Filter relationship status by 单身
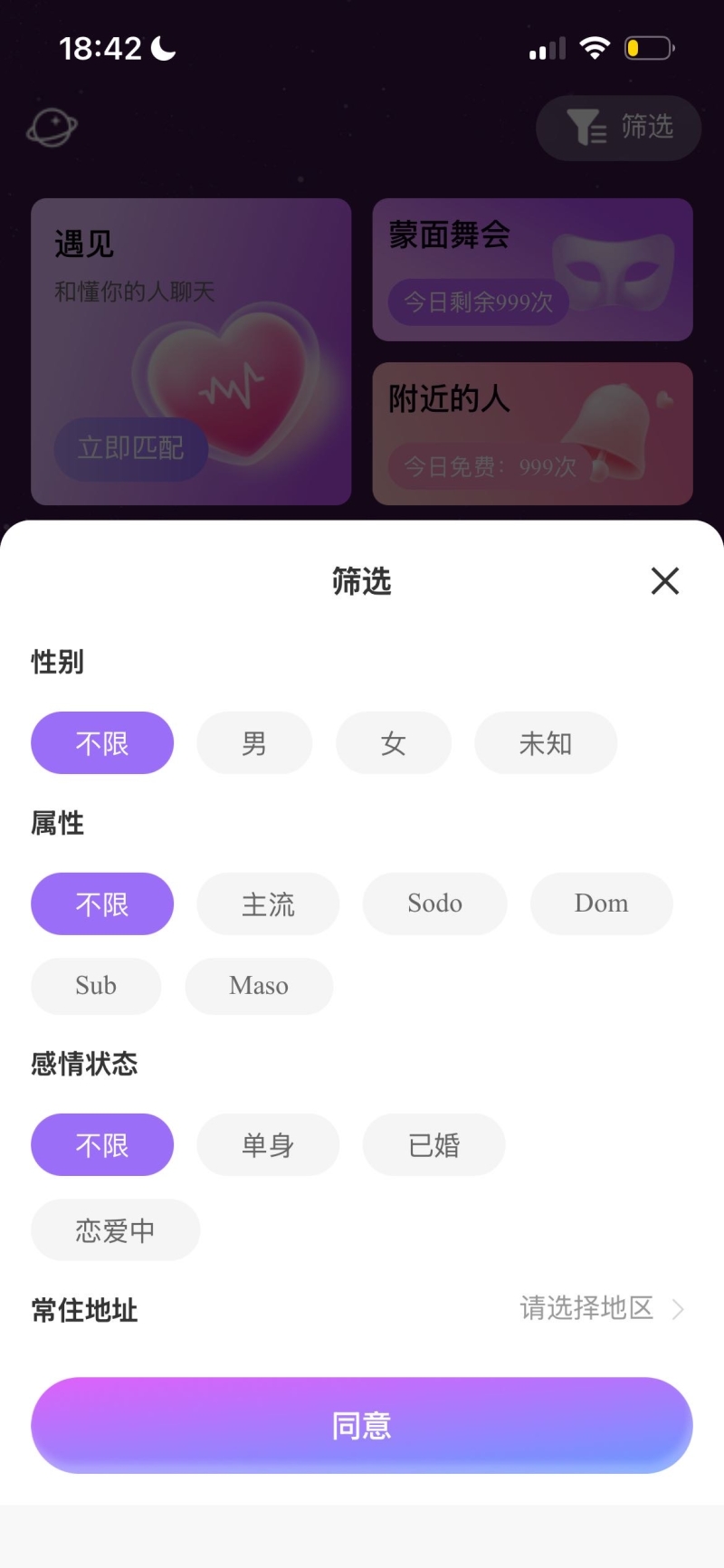The height and width of the screenshot is (1568, 724). click(x=268, y=1145)
